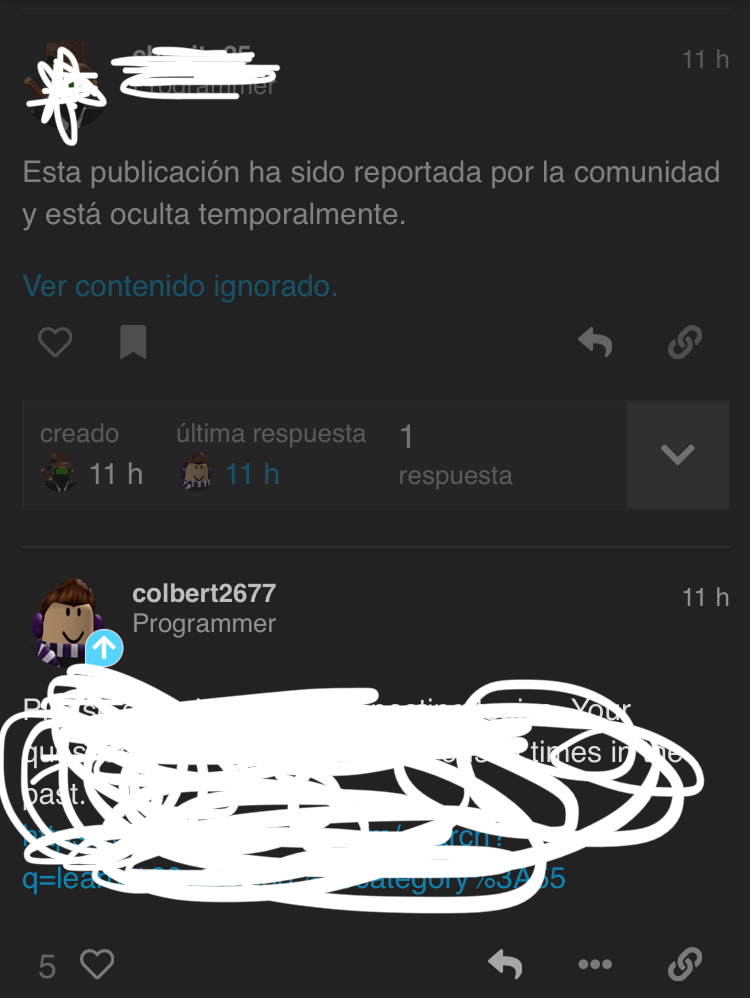The height and width of the screenshot is (998, 750).
Task: Expand the topic summary chevron
Action: point(677,455)
